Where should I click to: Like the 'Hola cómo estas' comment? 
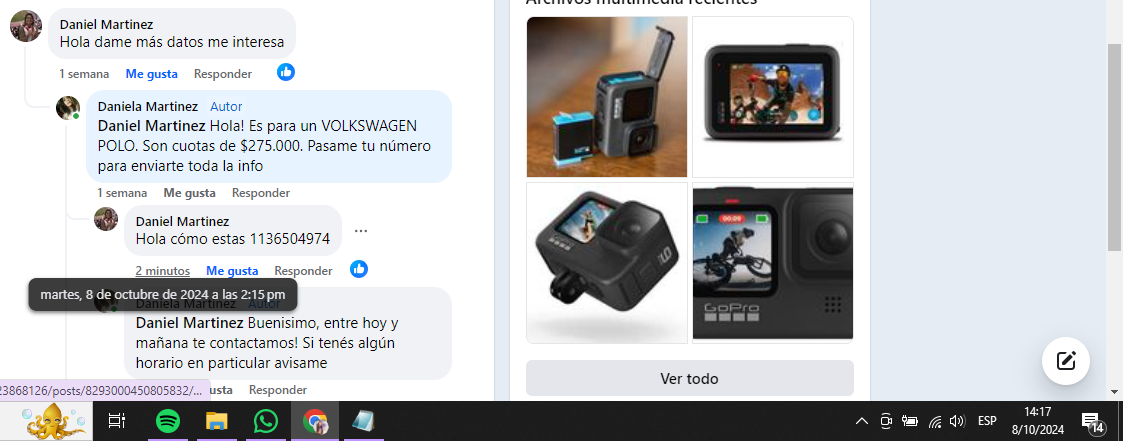pyautogui.click(x=232, y=270)
